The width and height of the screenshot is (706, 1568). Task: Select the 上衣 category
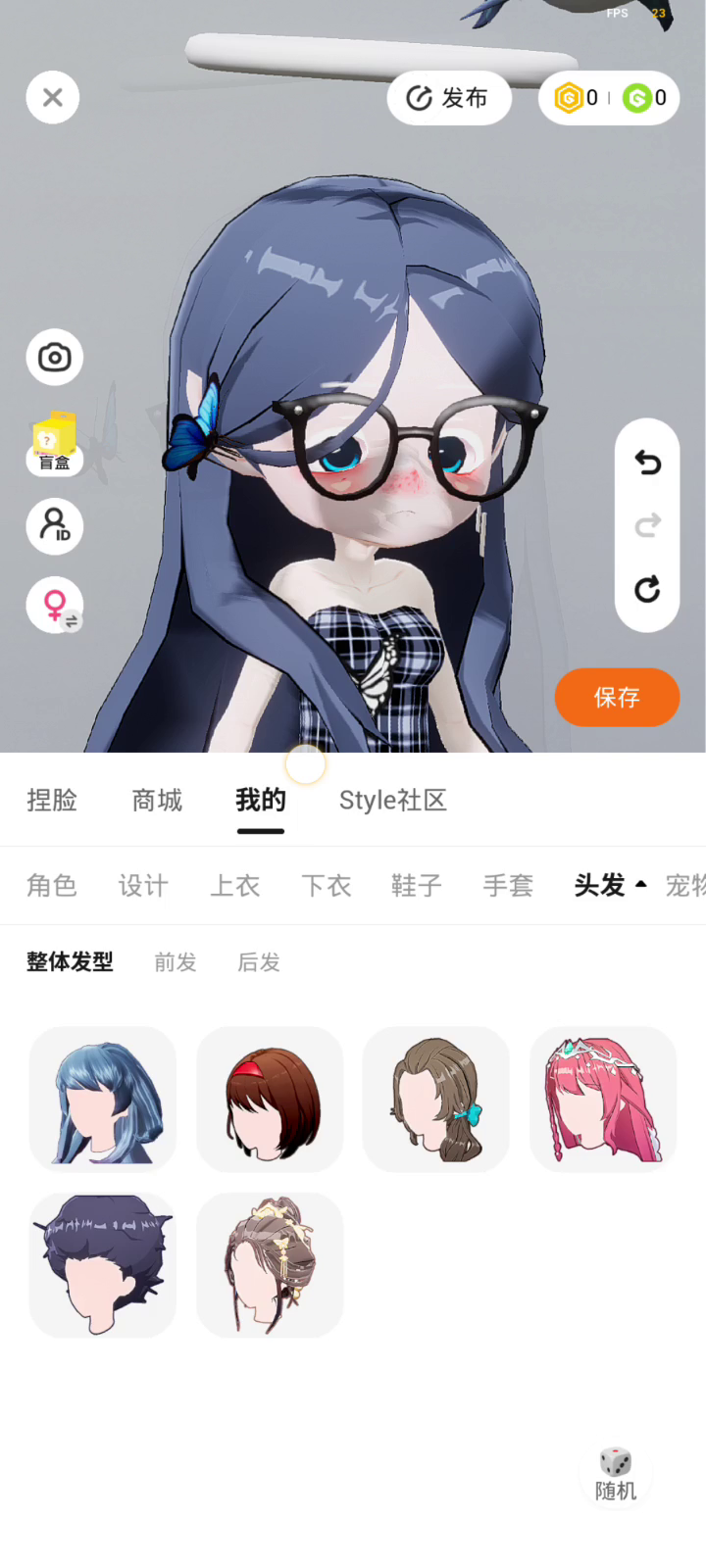[x=235, y=886]
